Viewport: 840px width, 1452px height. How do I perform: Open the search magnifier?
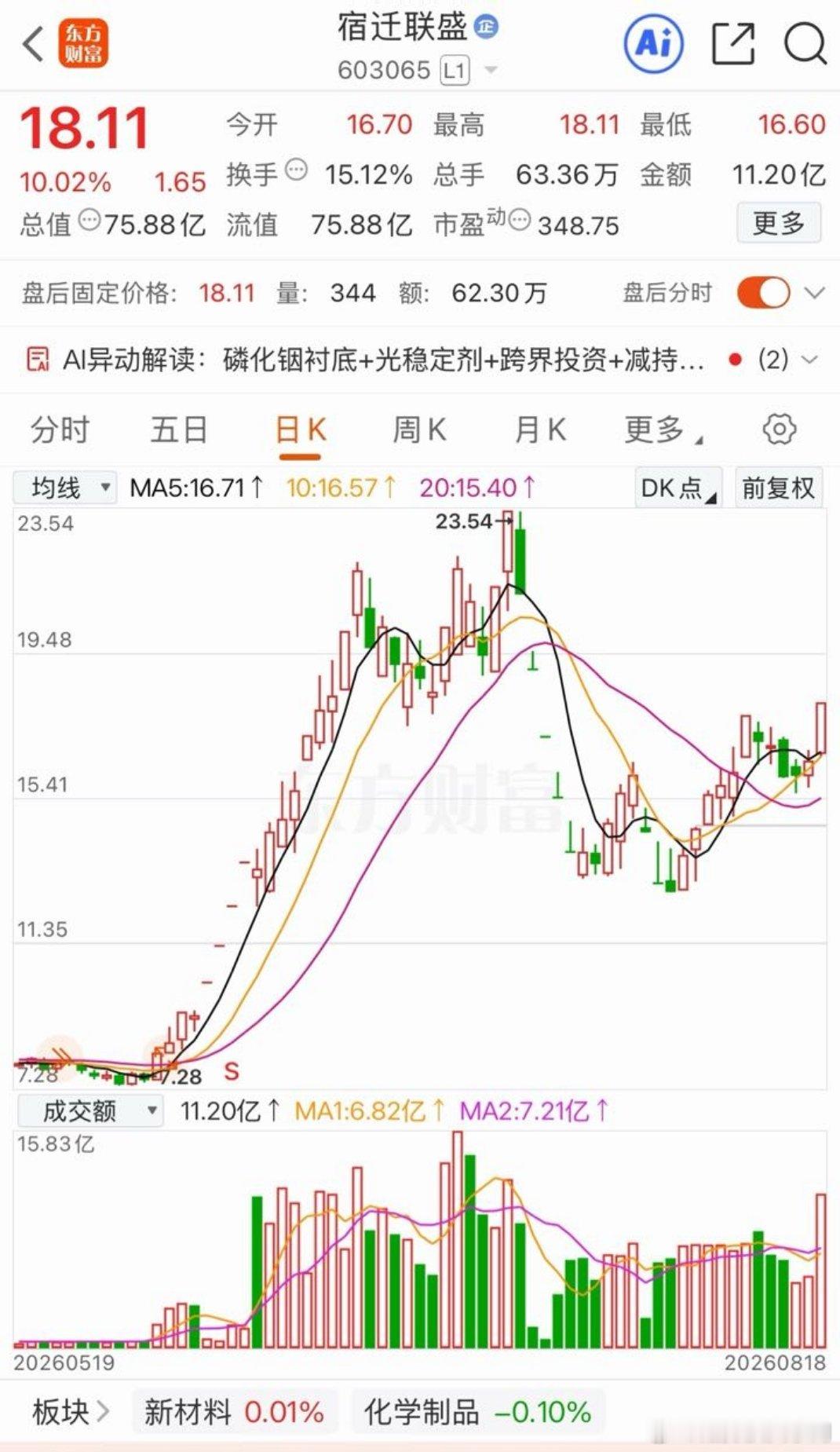click(x=805, y=43)
